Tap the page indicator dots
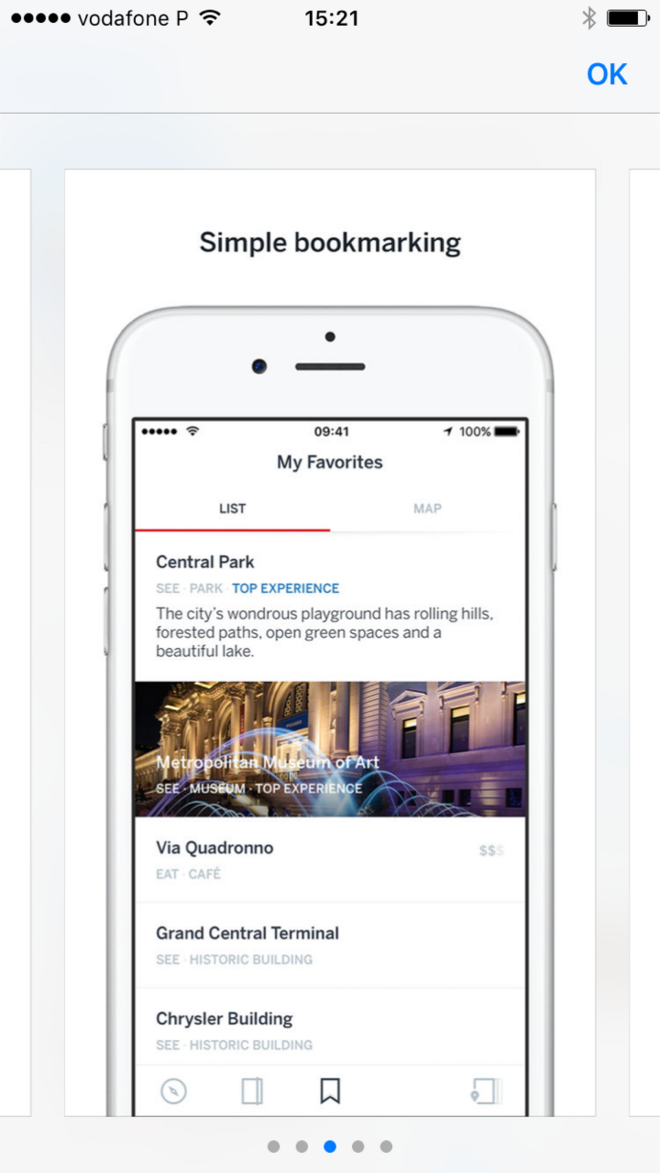 point(330,1146)
